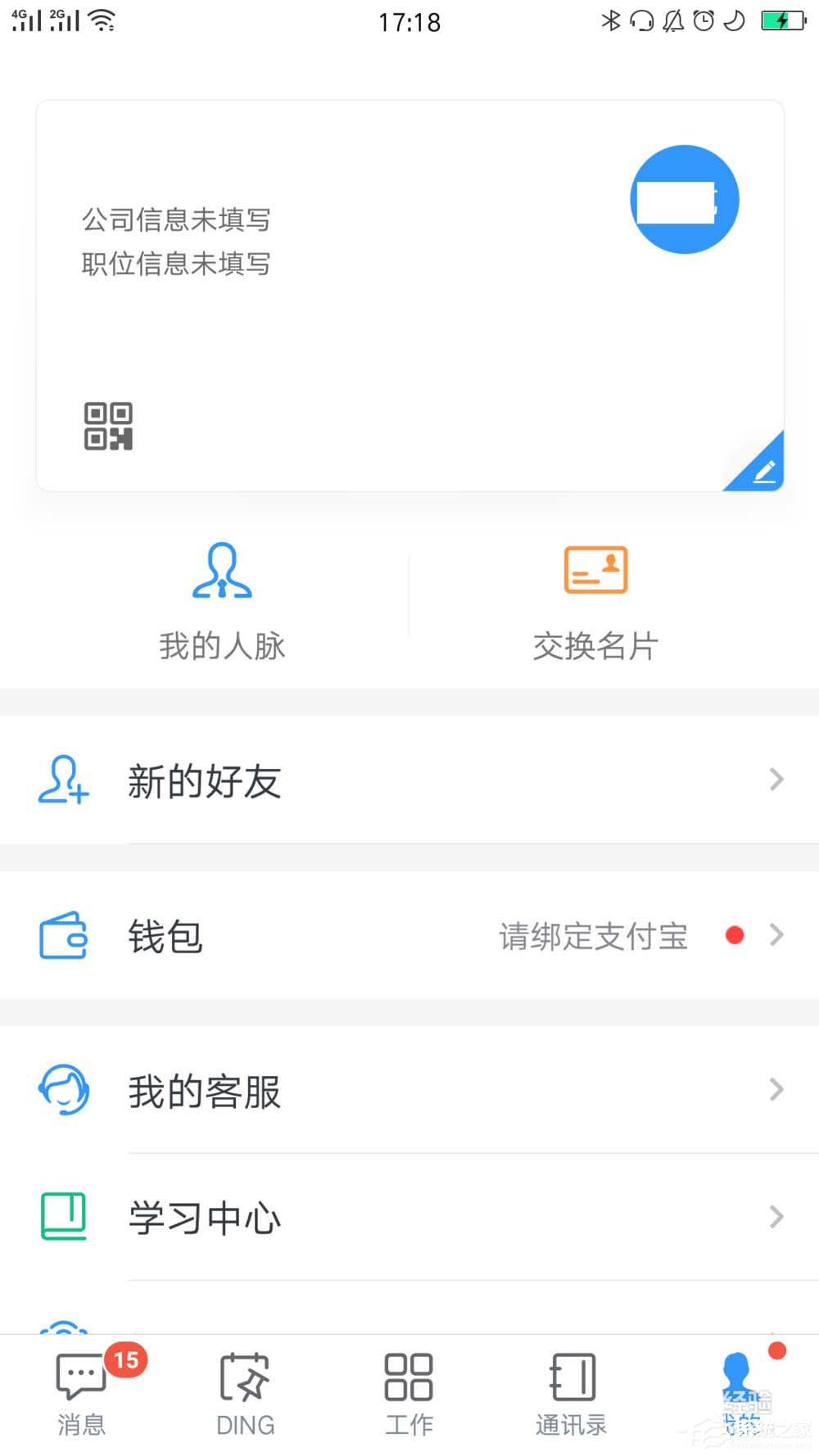The width and height of the screenshot is (819, 1456).
Task: Tap the blue avatar on the profile card
Action: point(685,199)
